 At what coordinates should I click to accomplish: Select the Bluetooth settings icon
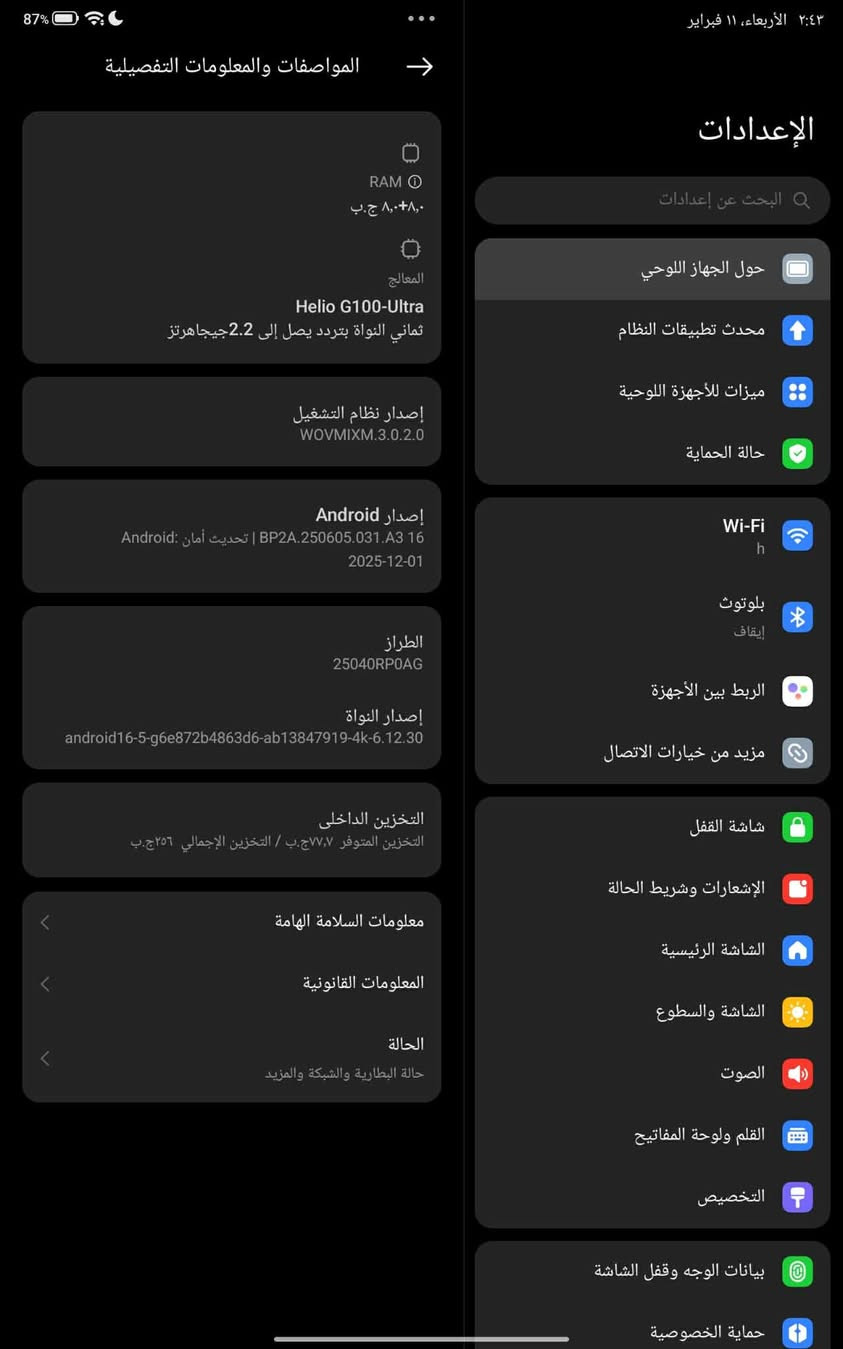[x=797, y=617]
